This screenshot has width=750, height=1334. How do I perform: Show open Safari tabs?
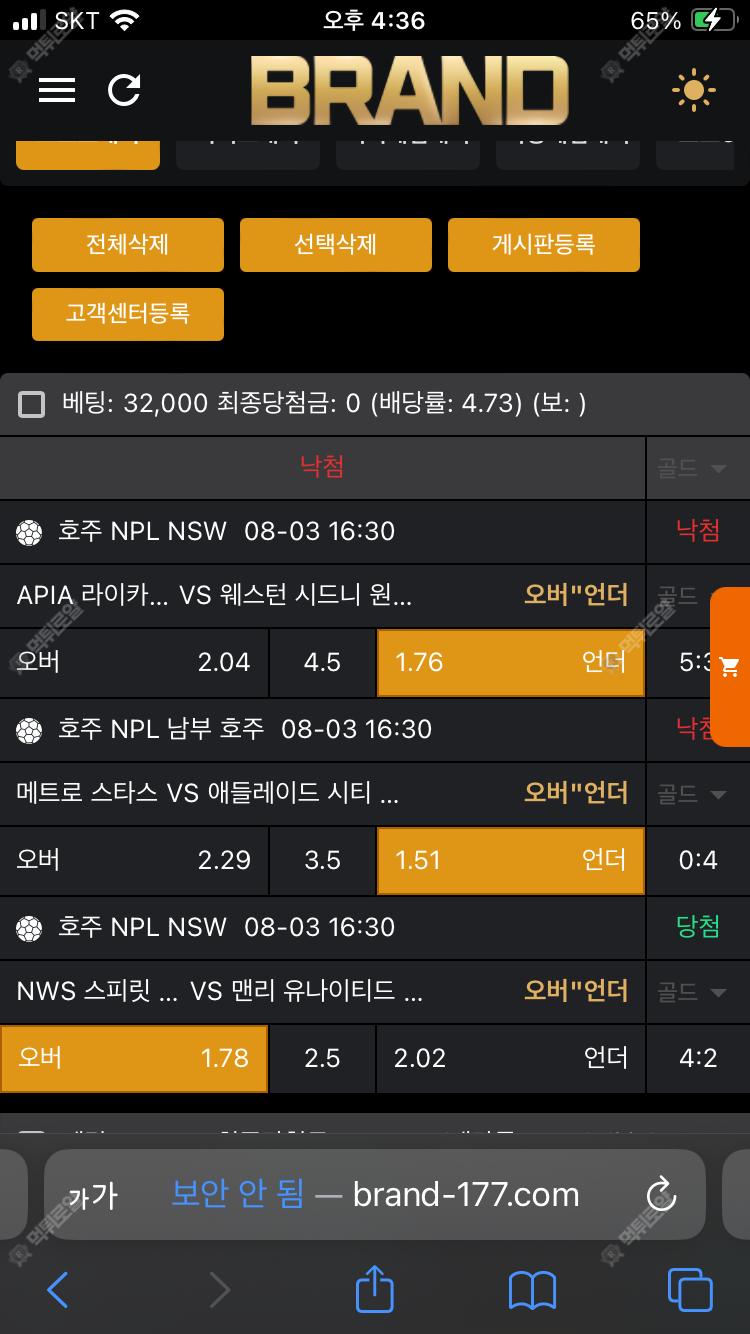690,1290
